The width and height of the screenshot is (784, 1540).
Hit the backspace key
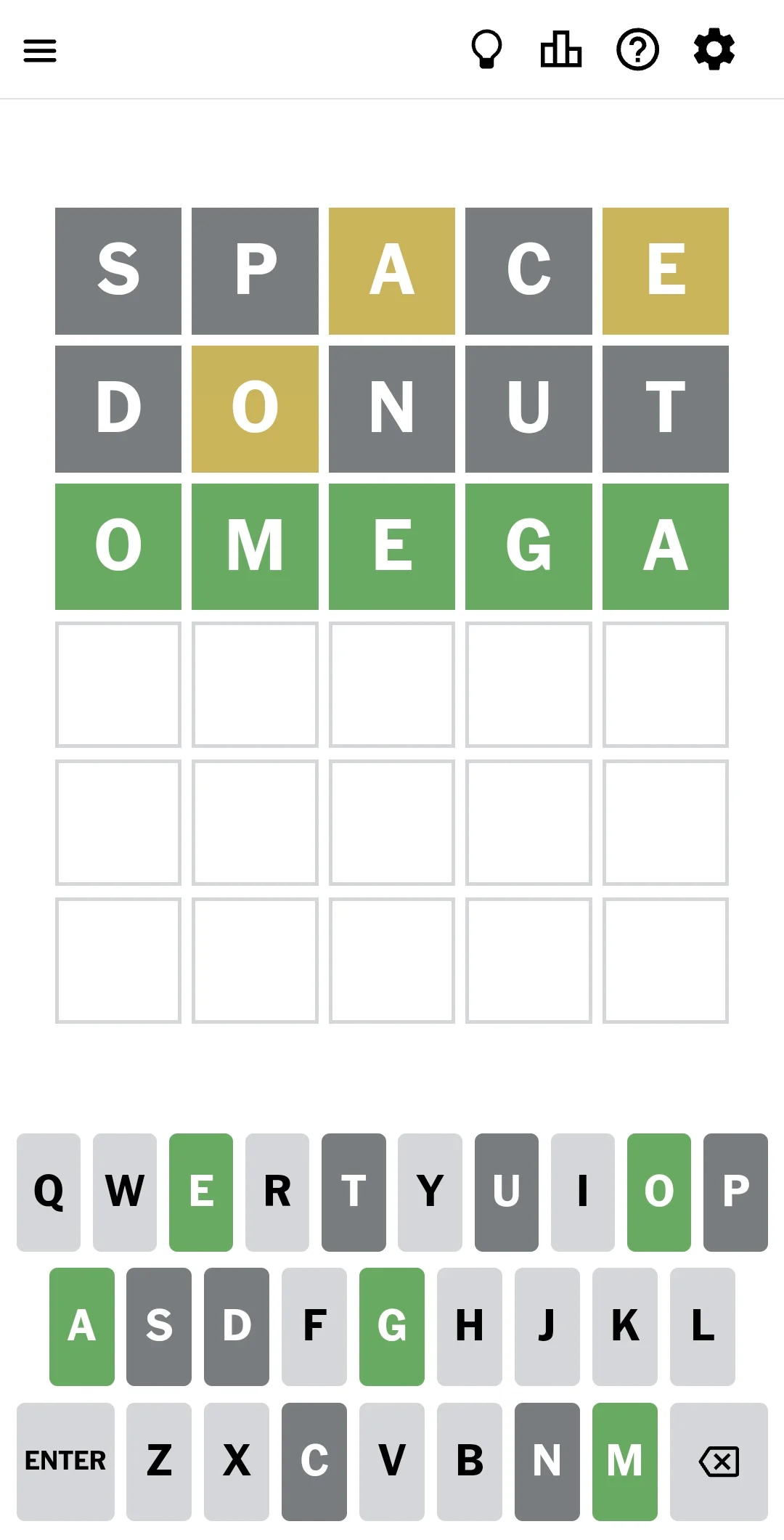[x=719, y=1461]
